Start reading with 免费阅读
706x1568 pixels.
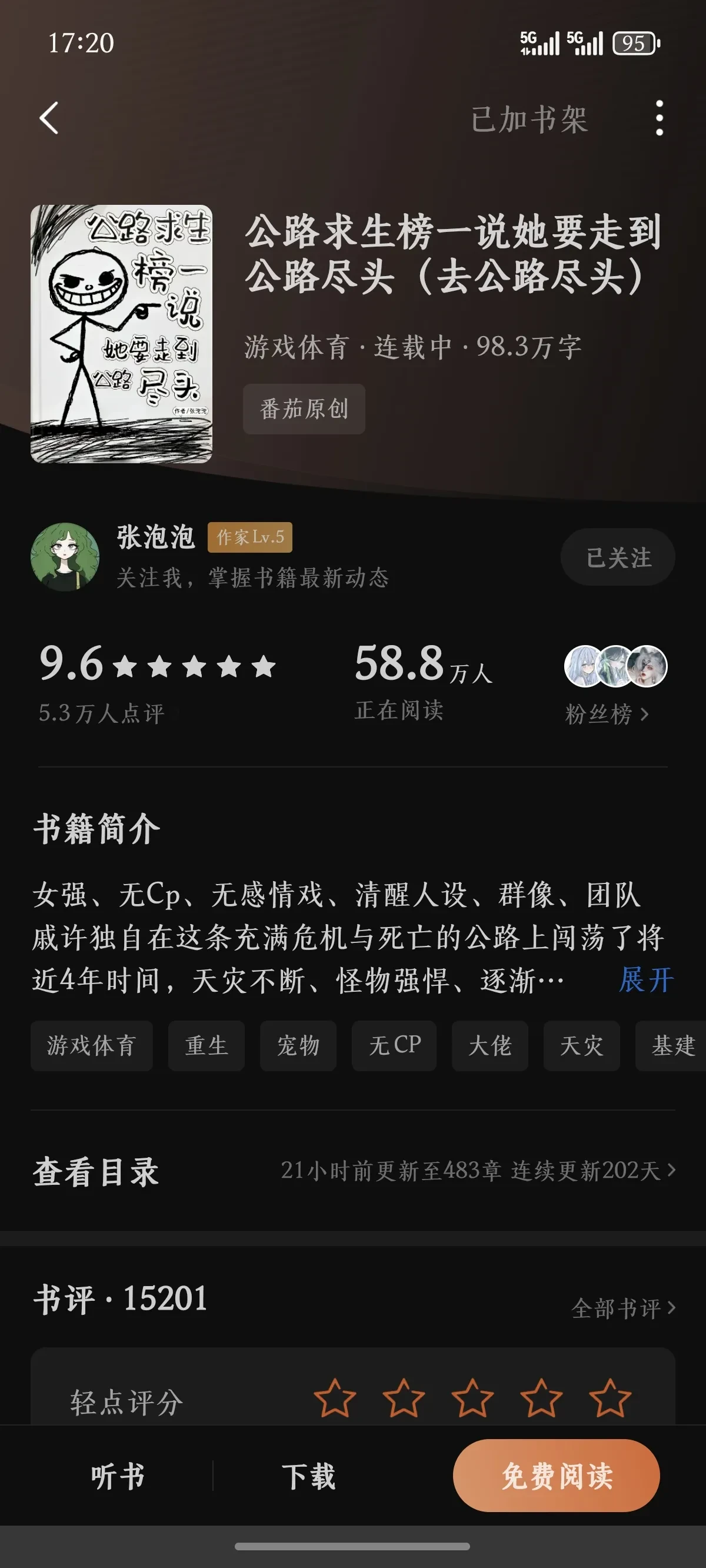click(x=557, y=1476)
